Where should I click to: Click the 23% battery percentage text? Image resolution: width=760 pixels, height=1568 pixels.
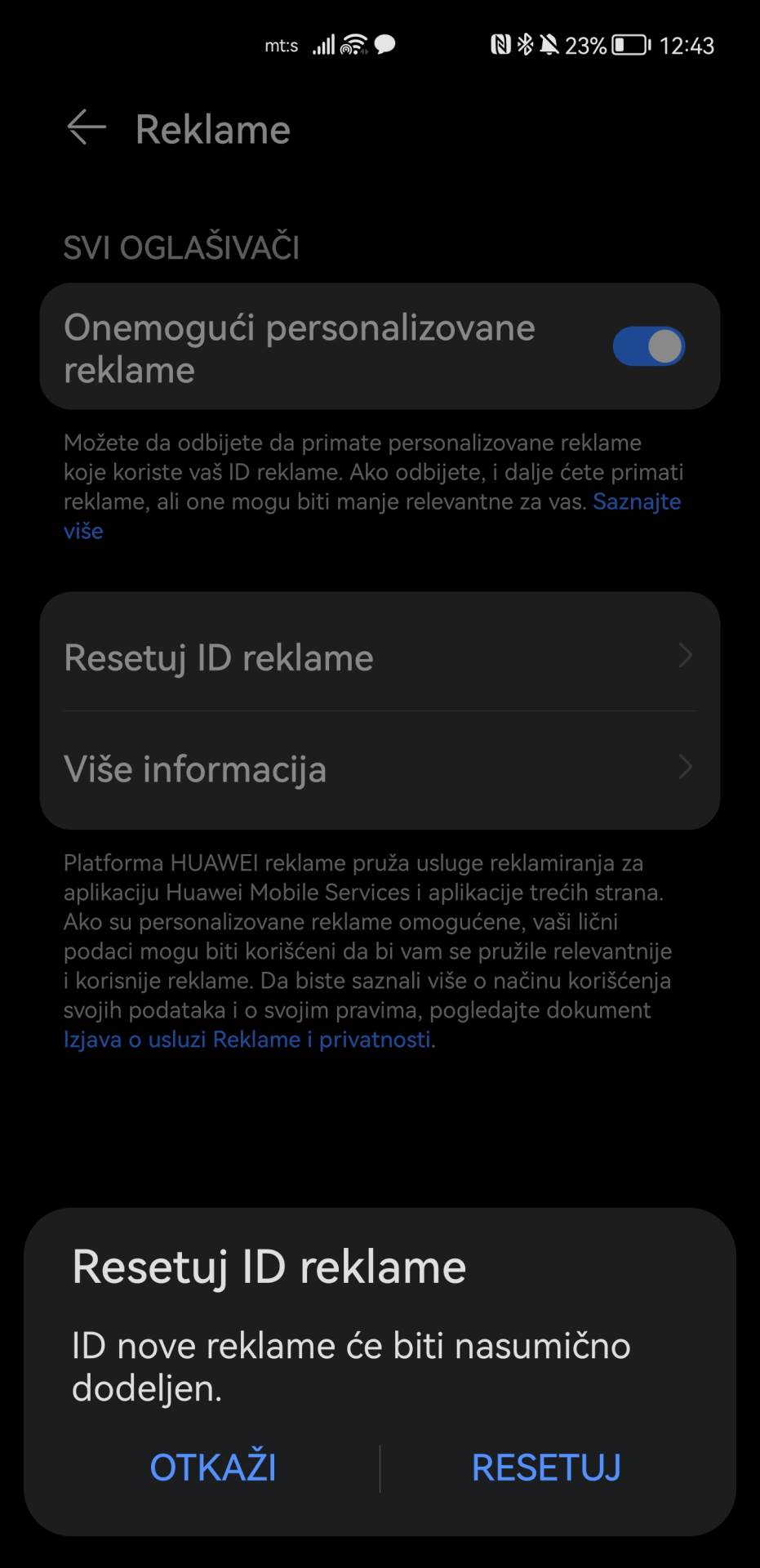[x=587, y=46]
